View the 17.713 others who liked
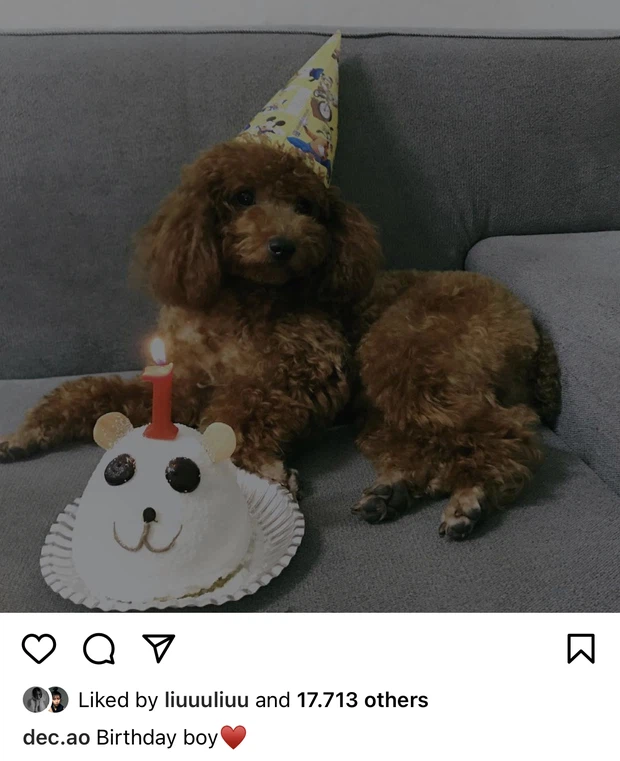The width and height of the screenshot is (620, 761). pyautogui.click(x=362, y=700)
